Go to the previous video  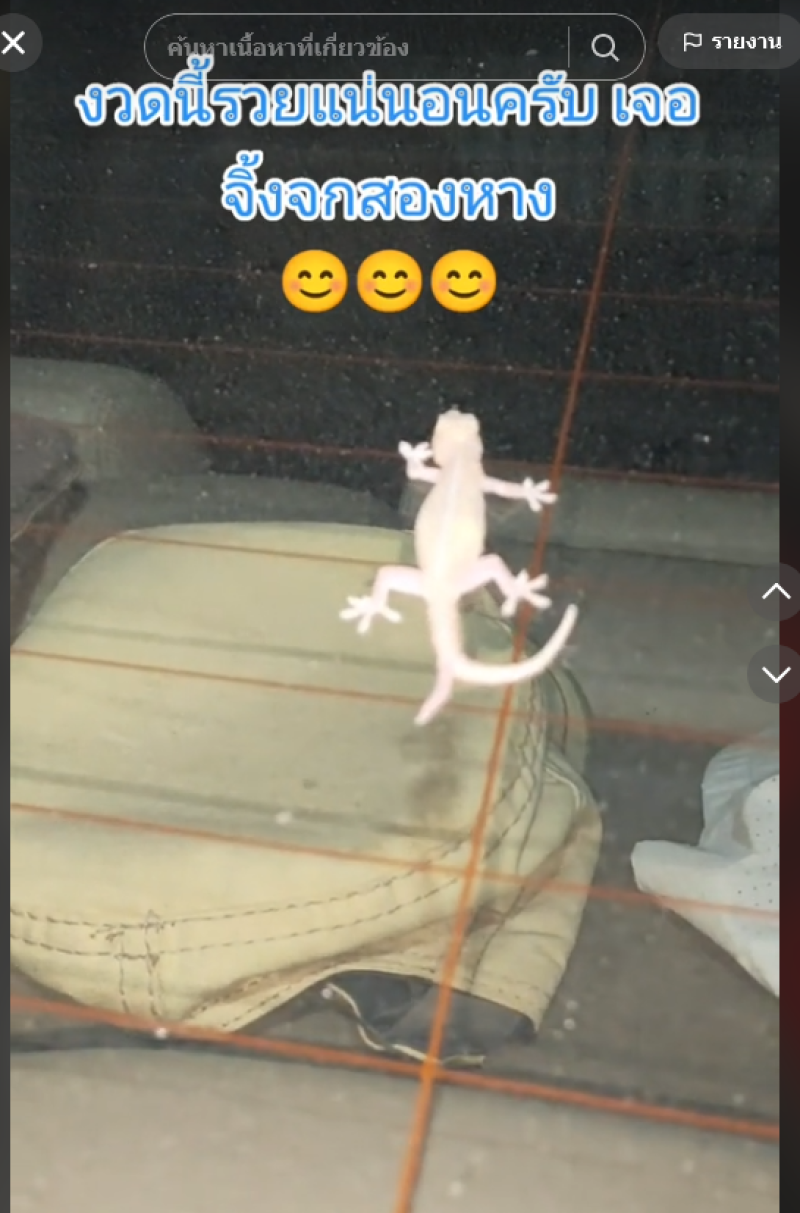coord(776,592)
